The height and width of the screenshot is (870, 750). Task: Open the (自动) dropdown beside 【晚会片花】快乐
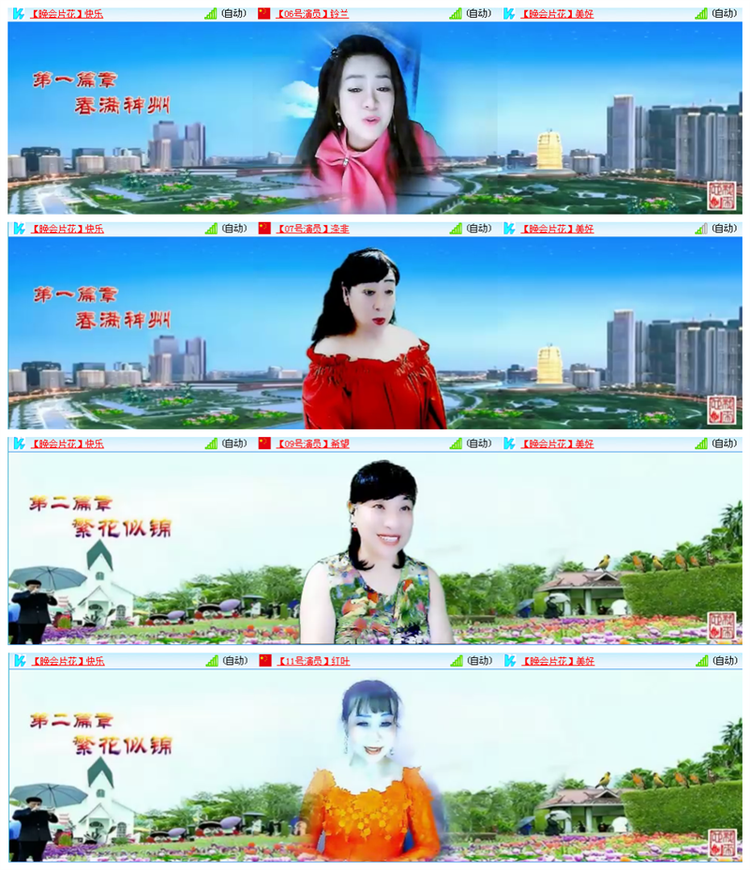[232, 12]
